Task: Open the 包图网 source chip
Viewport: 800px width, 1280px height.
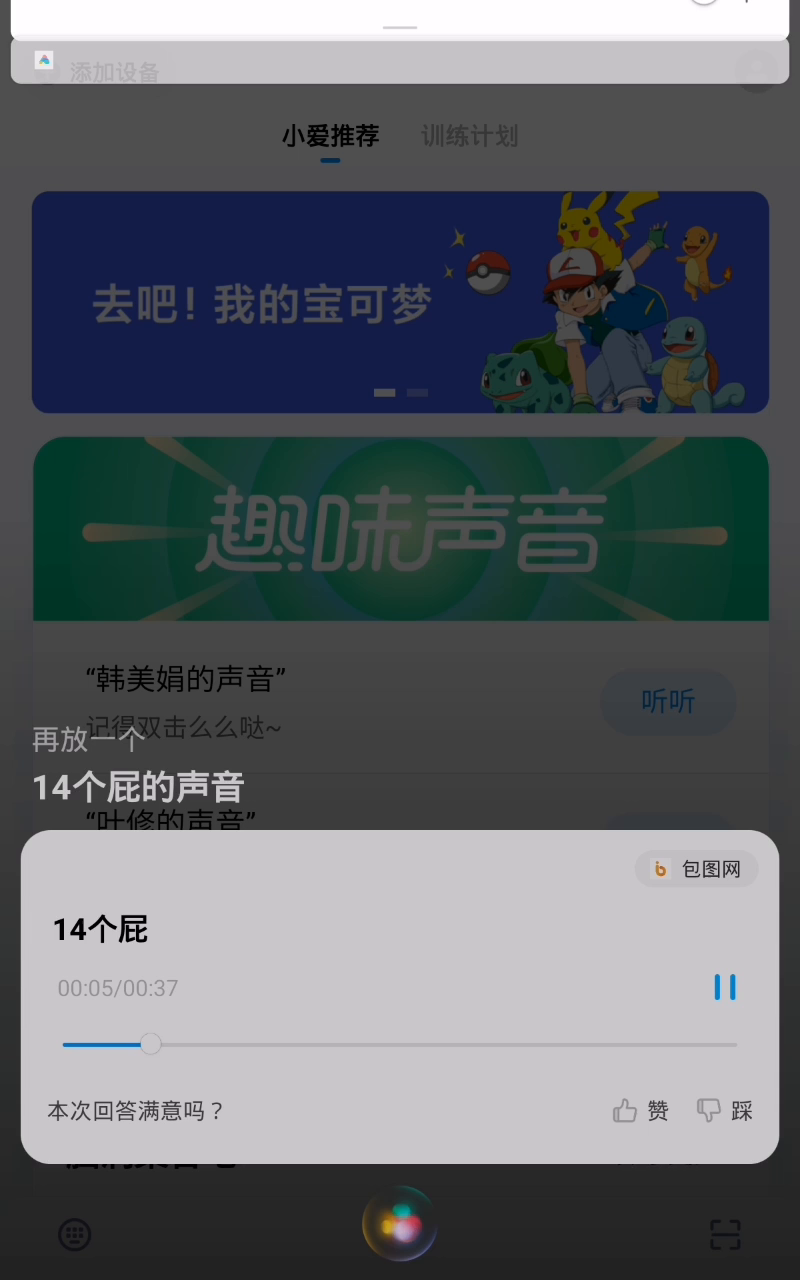Action: (x=697, y=869)
